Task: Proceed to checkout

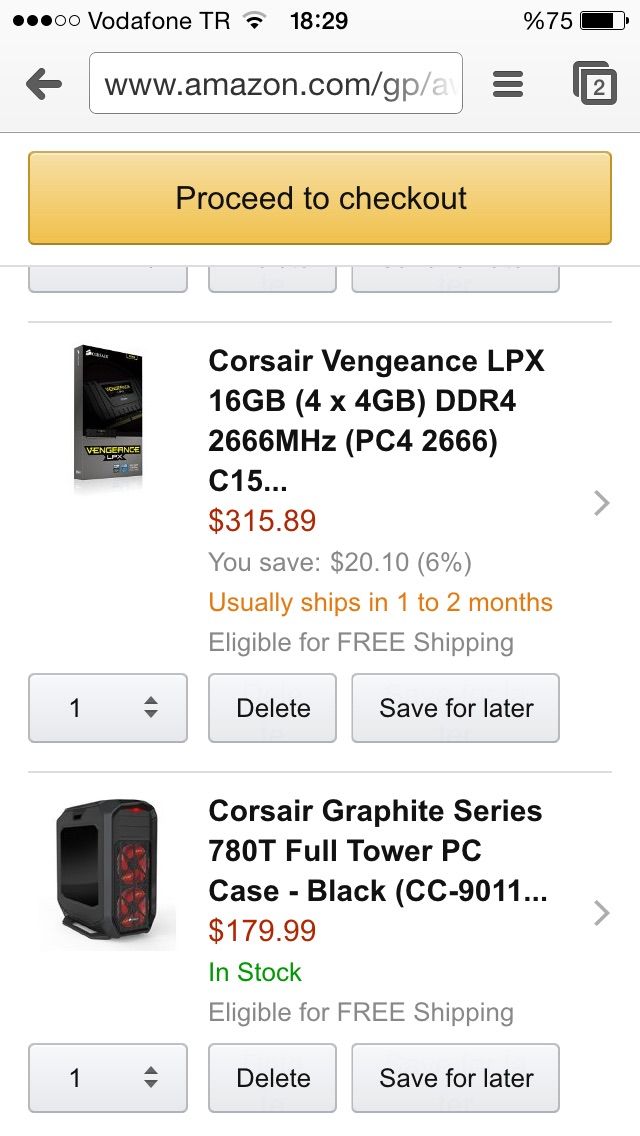Action: (x=320, y=198)
